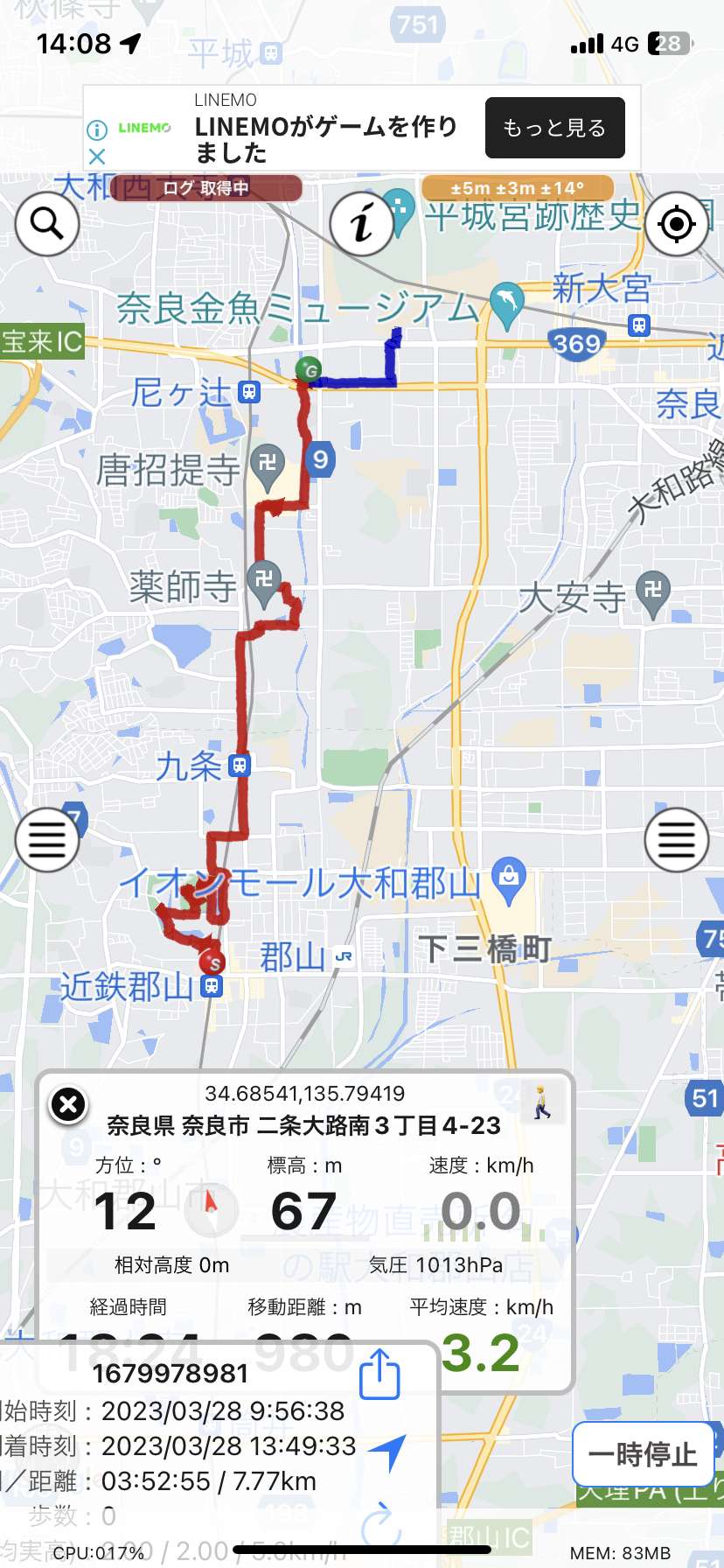724x1568 pixels.
Task: Share the recorded log
Action: point(379,1375)
